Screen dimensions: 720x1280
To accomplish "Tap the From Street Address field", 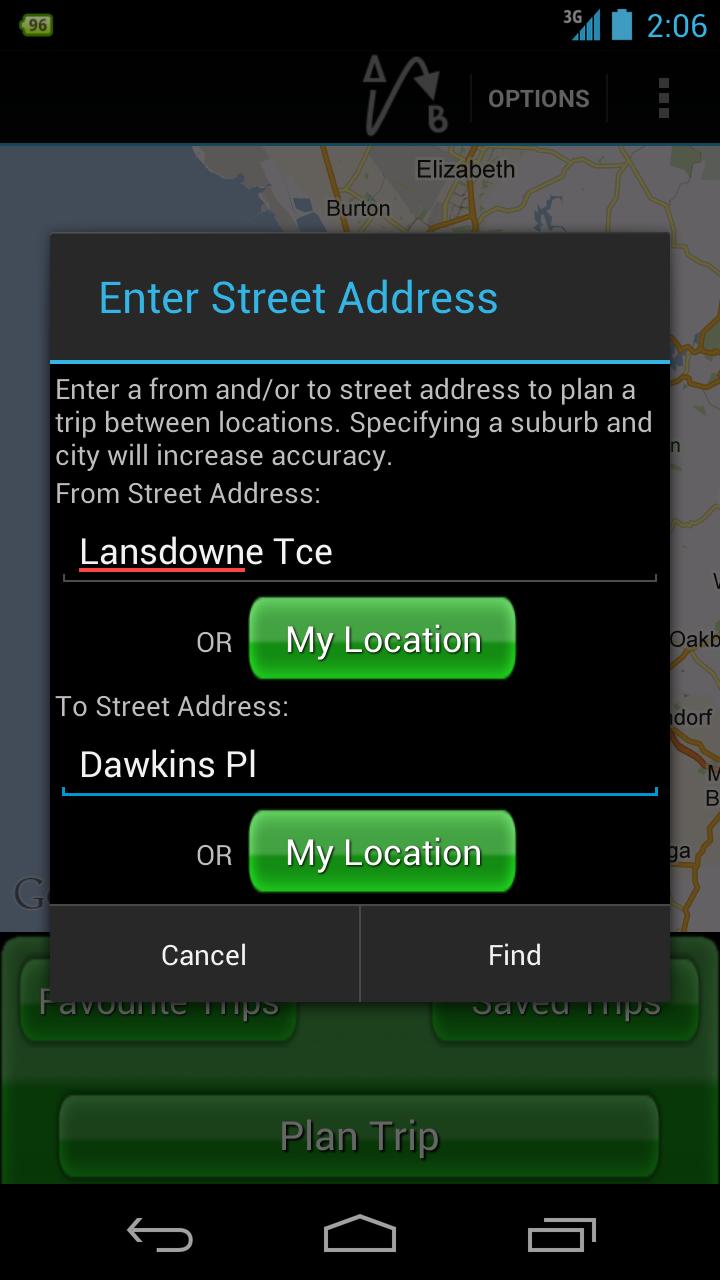I will tap(360, 552).
